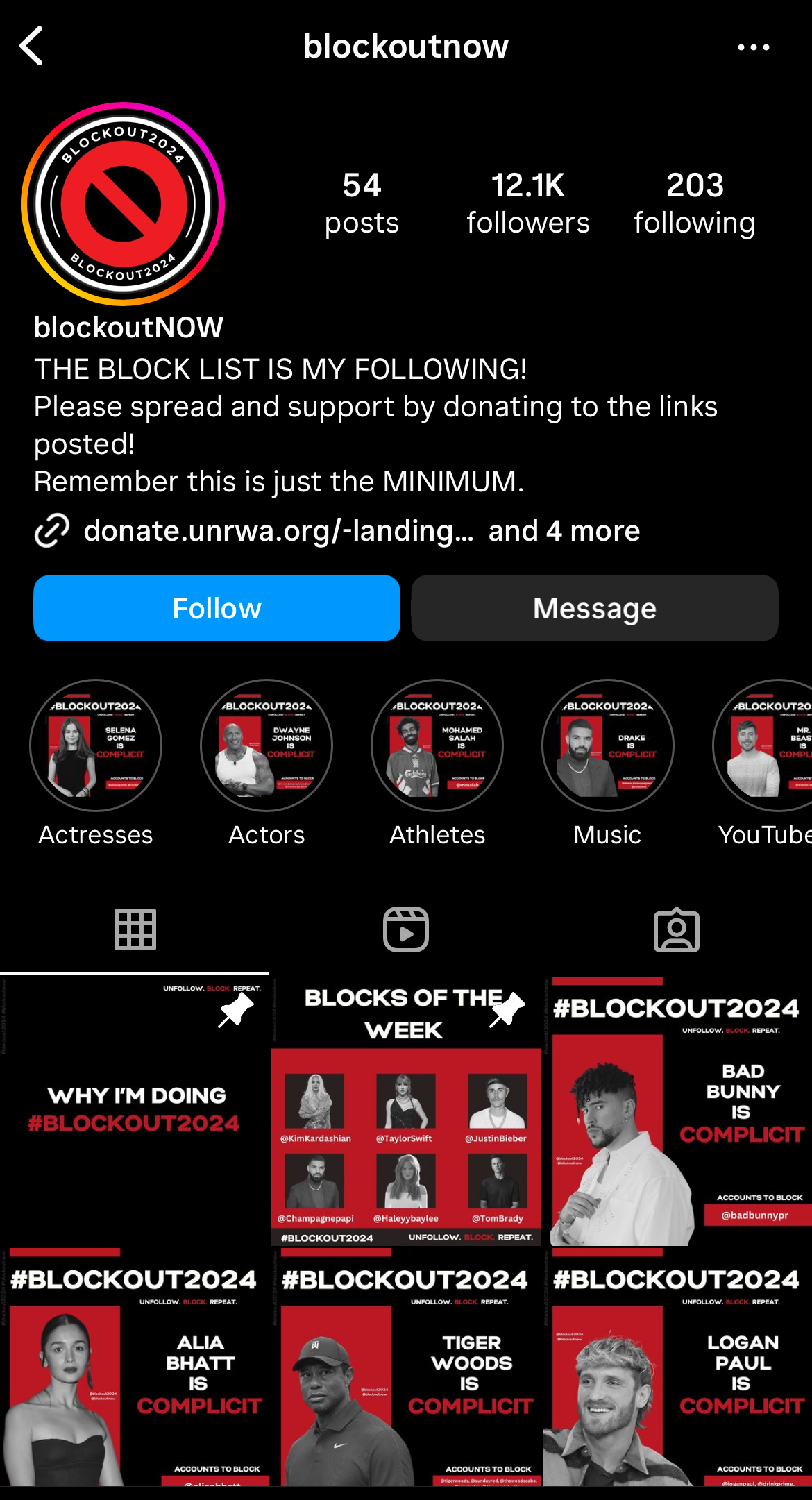Image resolution: width=812 pixels, height=1500 pixels.
Task: Open the 203 following list
Action: click(694, 203)
